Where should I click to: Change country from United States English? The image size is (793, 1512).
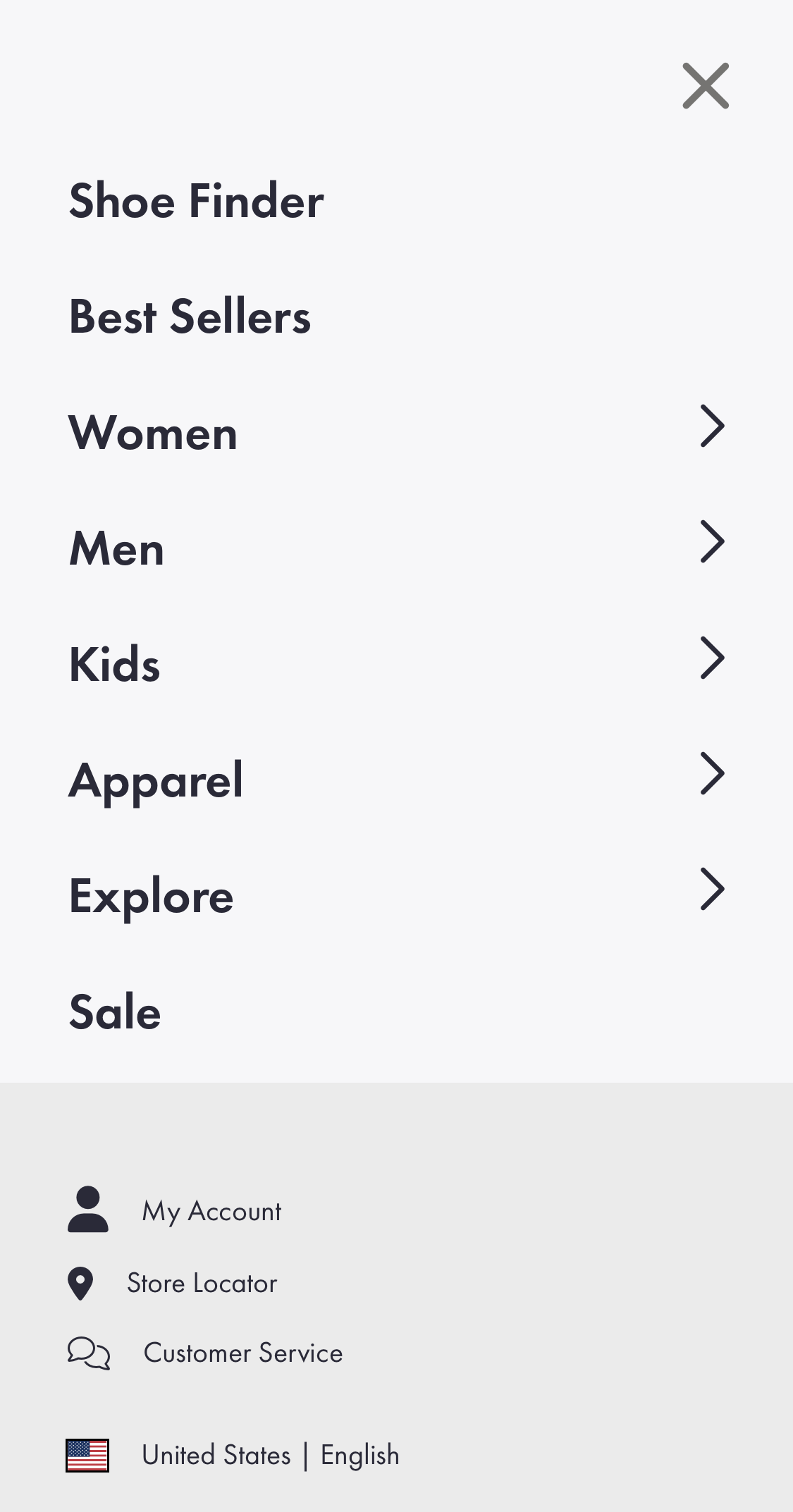click(x=270, y=1453)
